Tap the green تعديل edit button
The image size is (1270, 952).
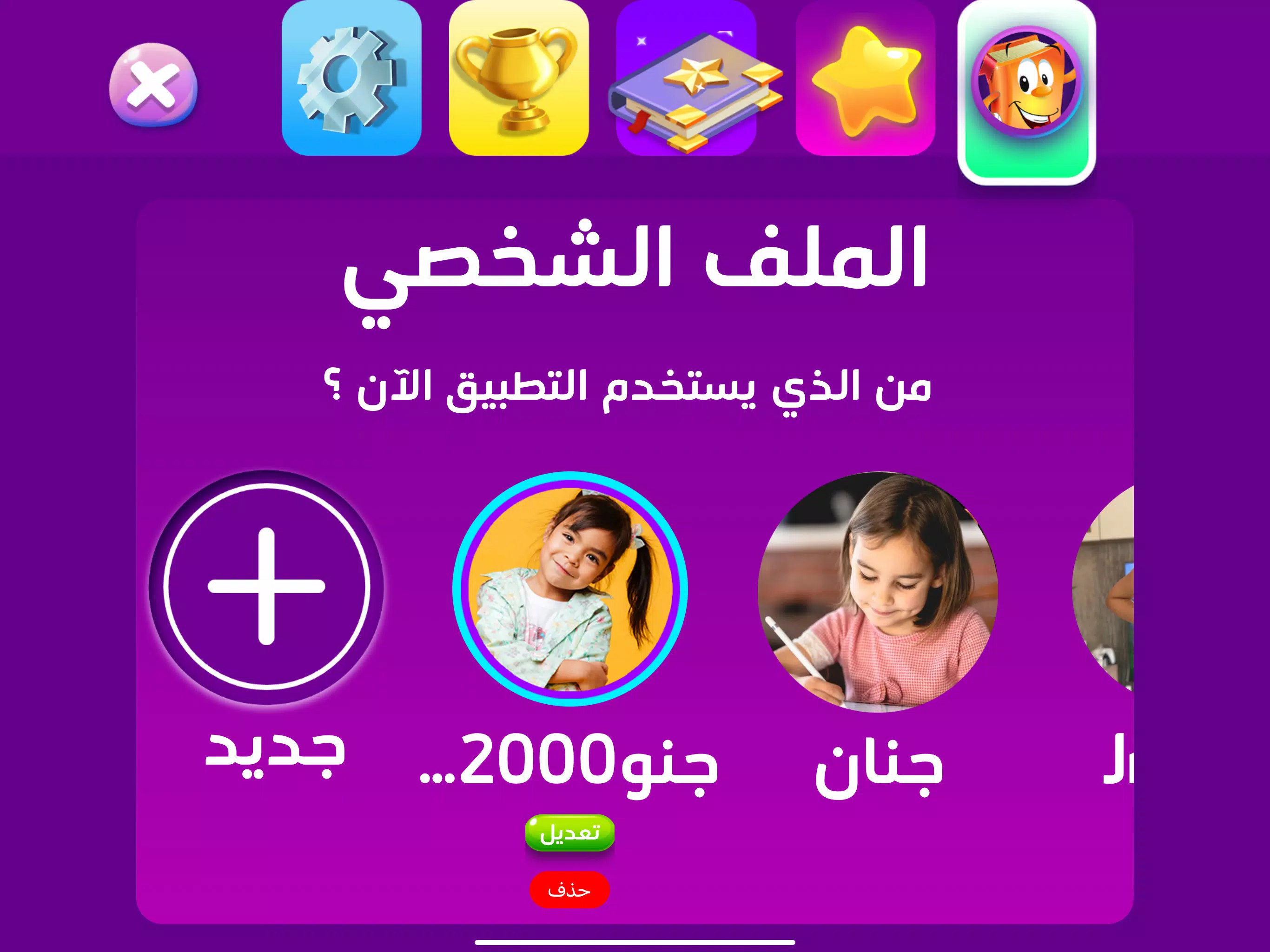[569, 832]
